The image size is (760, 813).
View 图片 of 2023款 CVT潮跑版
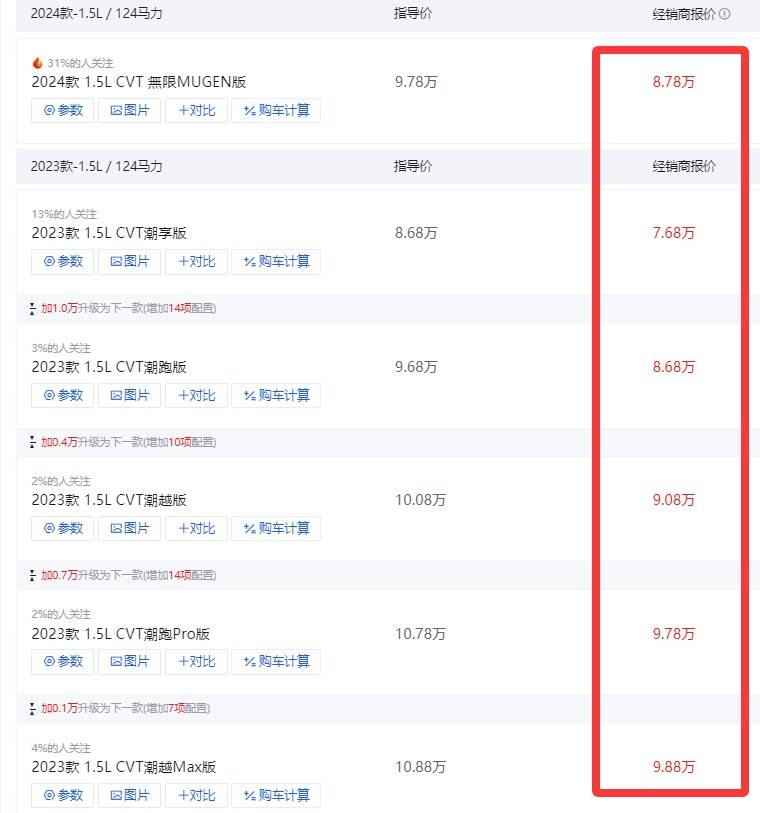pyautogui.click(x=130, y=395)
